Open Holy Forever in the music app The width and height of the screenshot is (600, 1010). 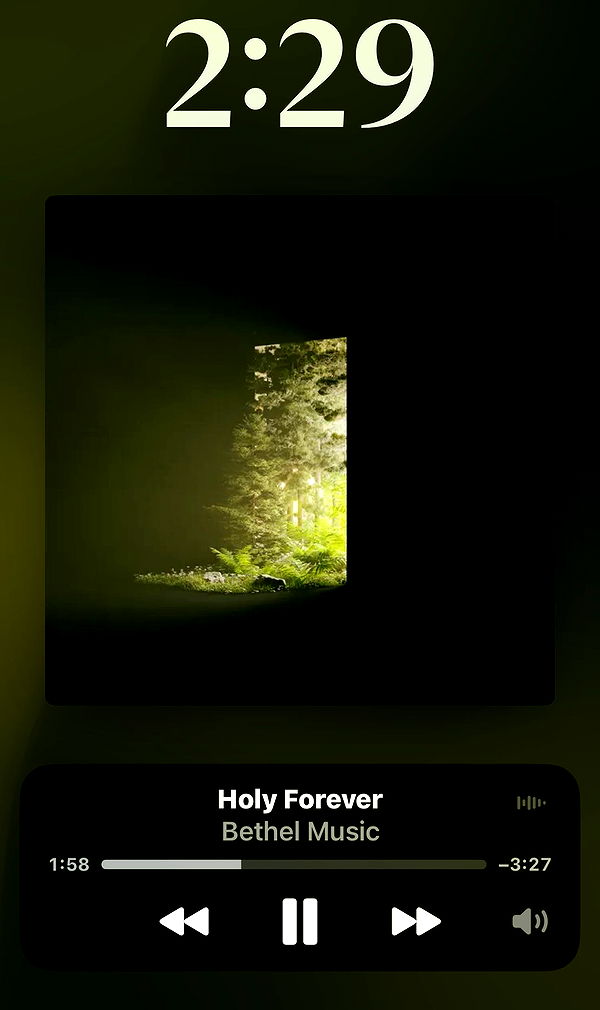299,800
